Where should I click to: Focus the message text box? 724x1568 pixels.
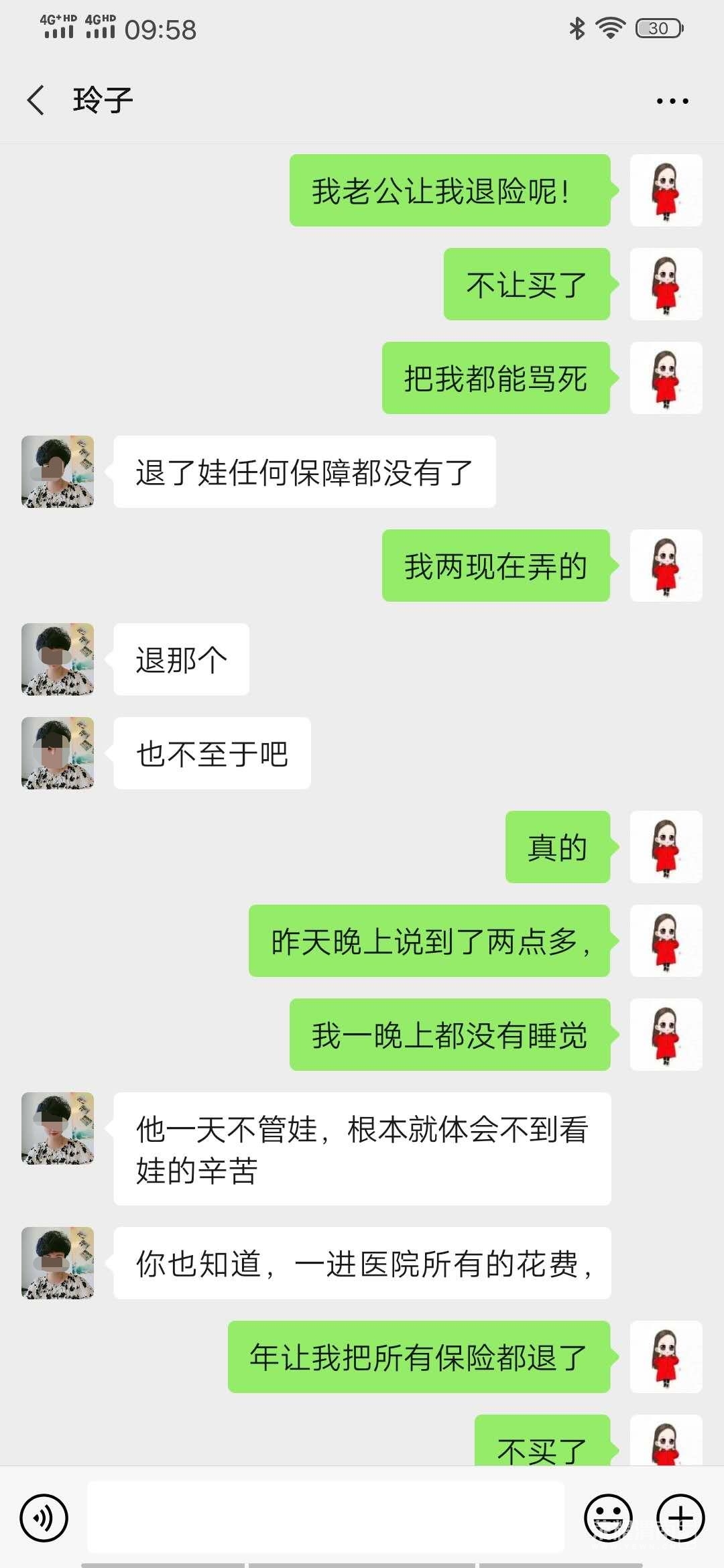326,1517
